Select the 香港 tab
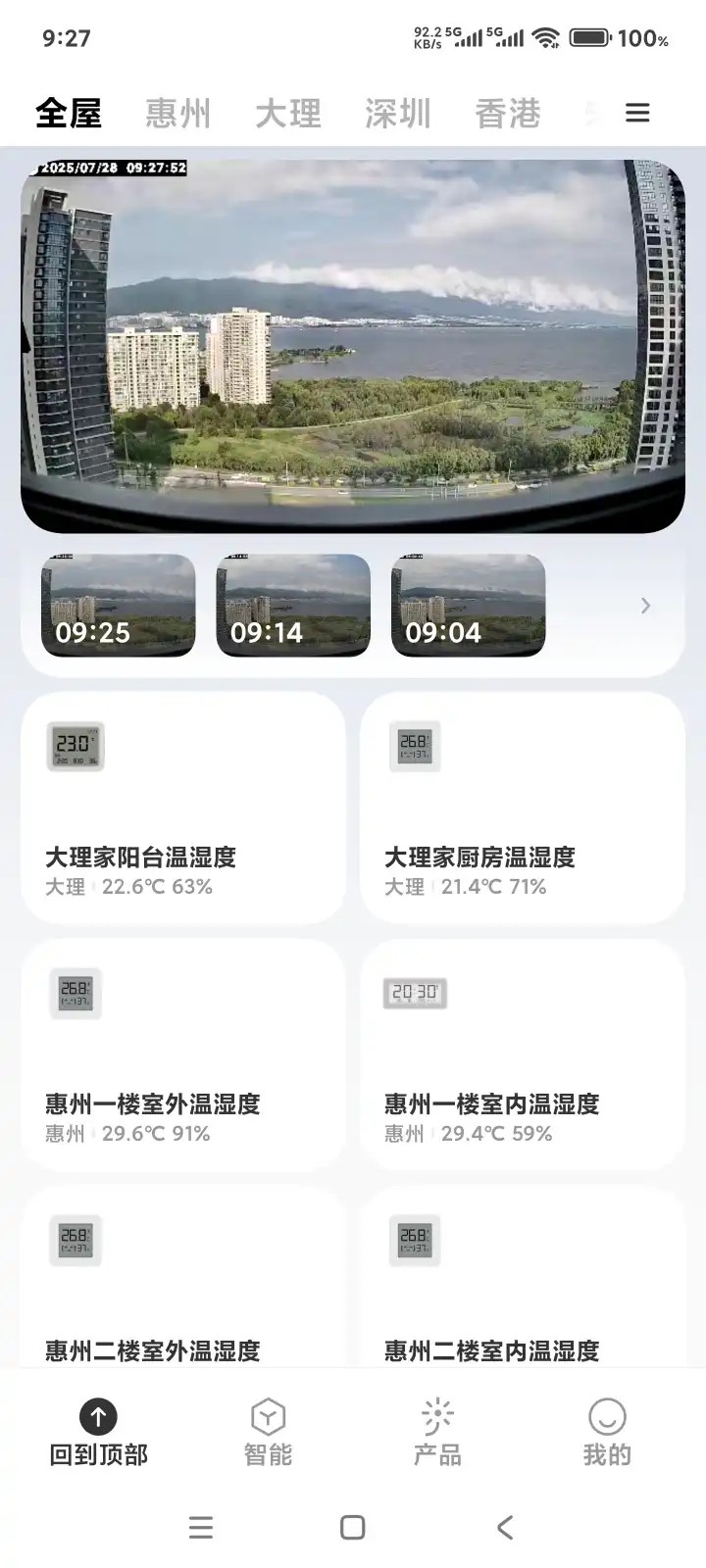The height and width of the screenshot is (1568, 706). (507, 114)
